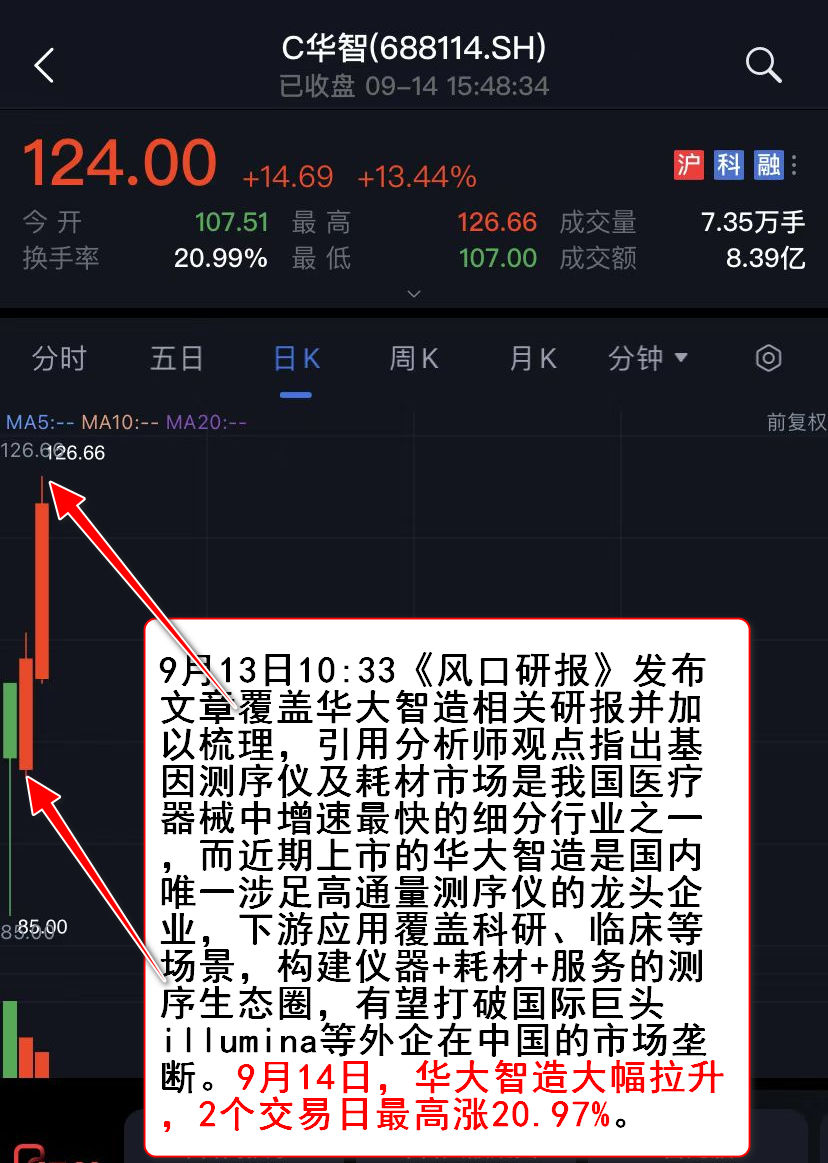Expand more quote details with the chevron
This screenshot has height=1163, width=828.
(x=414, y=294)
